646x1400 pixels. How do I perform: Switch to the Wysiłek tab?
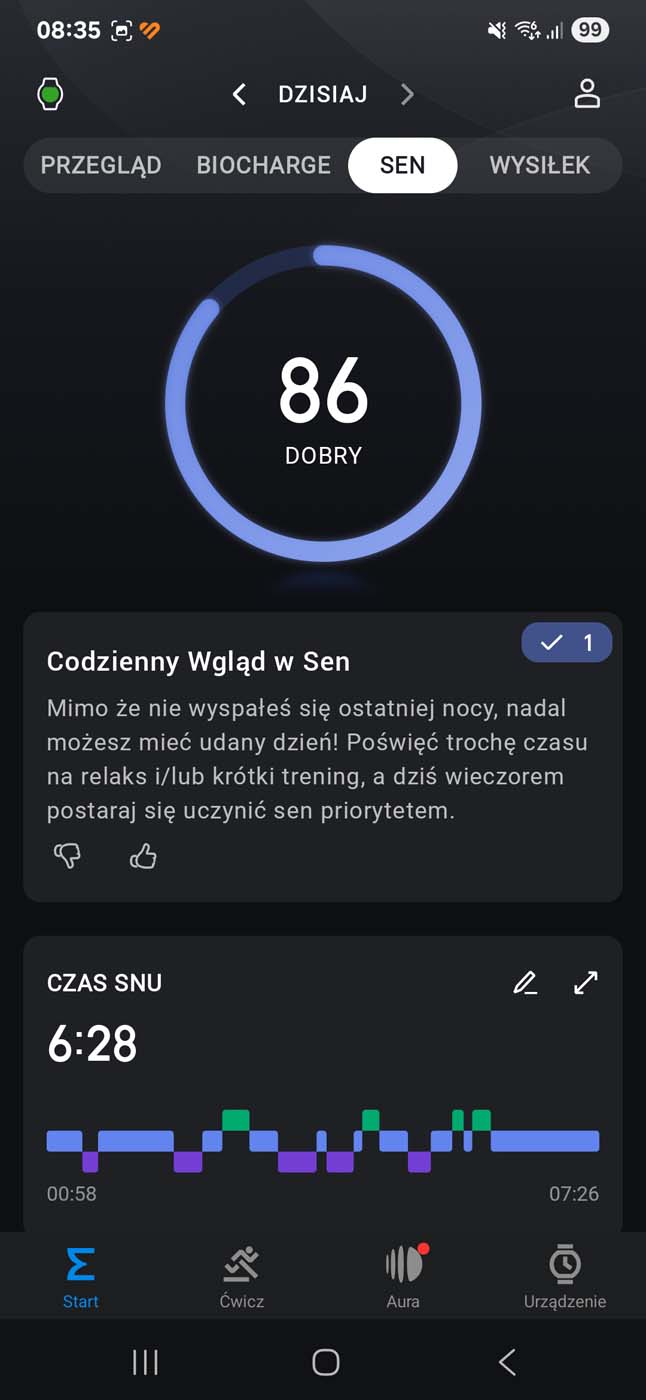tap(539, 165)
